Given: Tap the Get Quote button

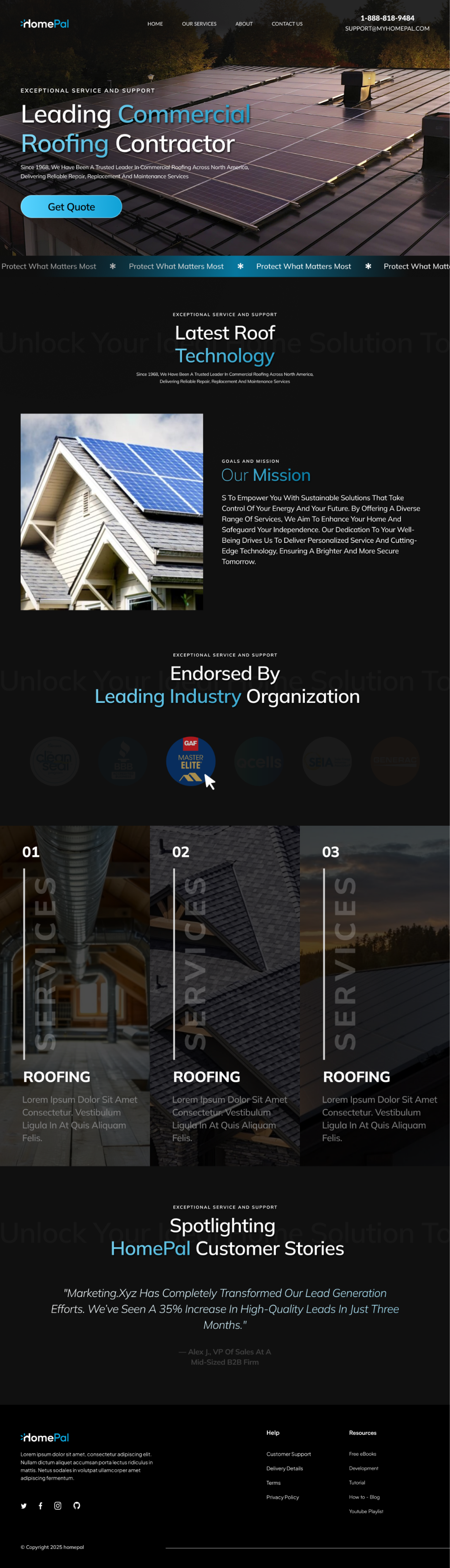Looking at the screenshot, I should [x=71, y=207].
